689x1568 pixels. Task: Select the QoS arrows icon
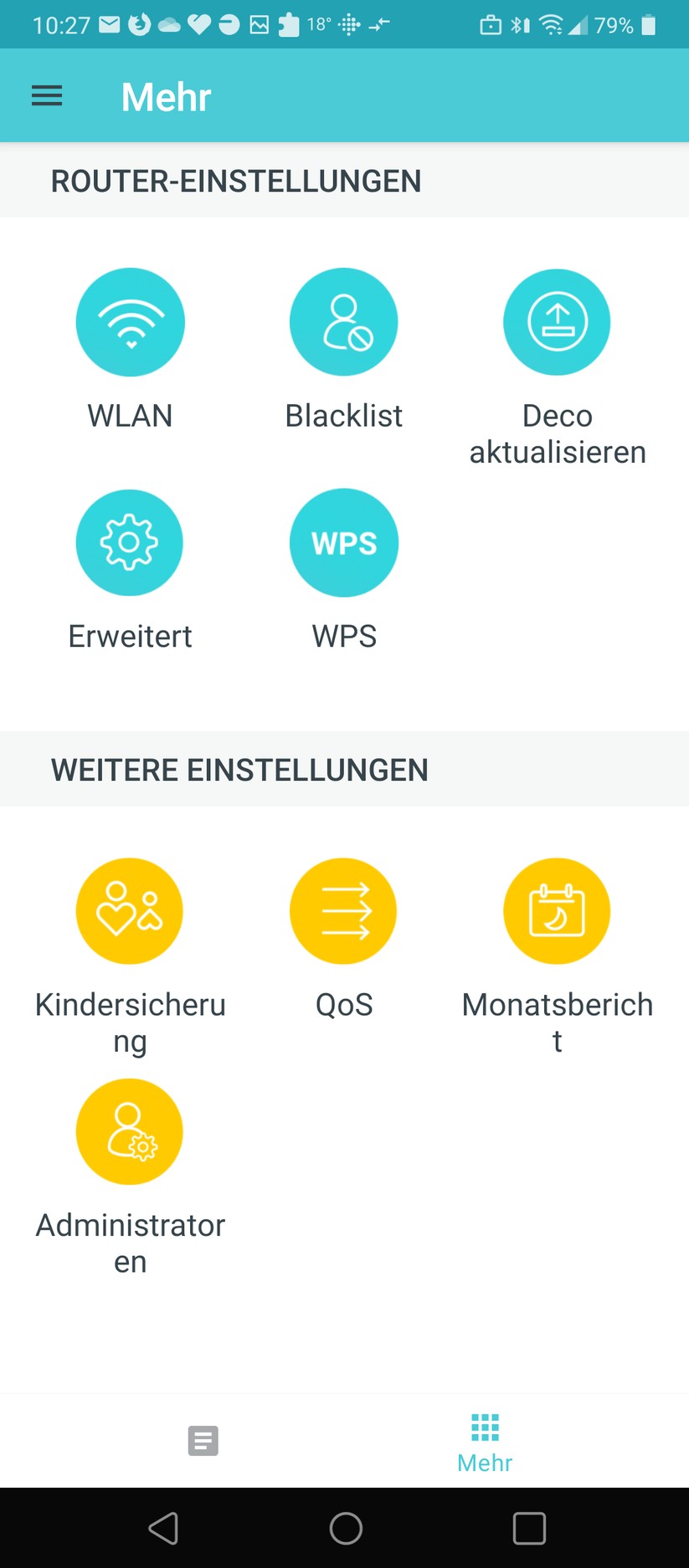(343, 911)
